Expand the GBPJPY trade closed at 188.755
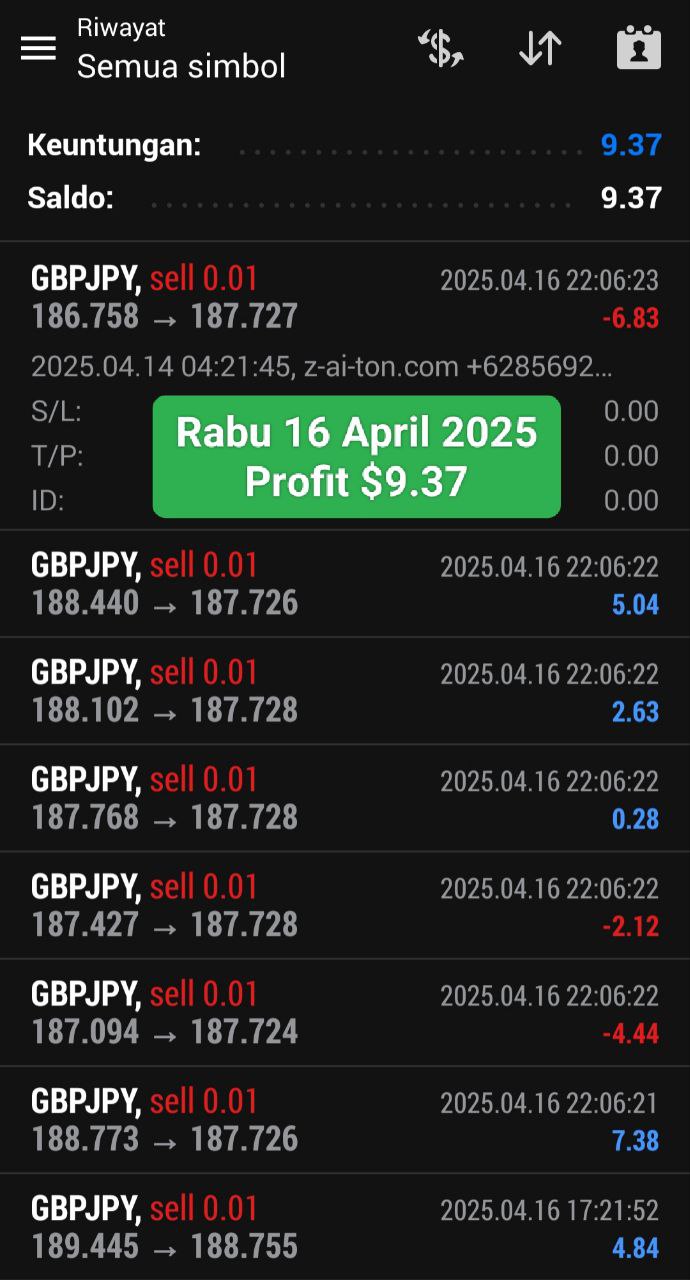The height and width of the screenshot is (1280, 690). point(345,1227)
